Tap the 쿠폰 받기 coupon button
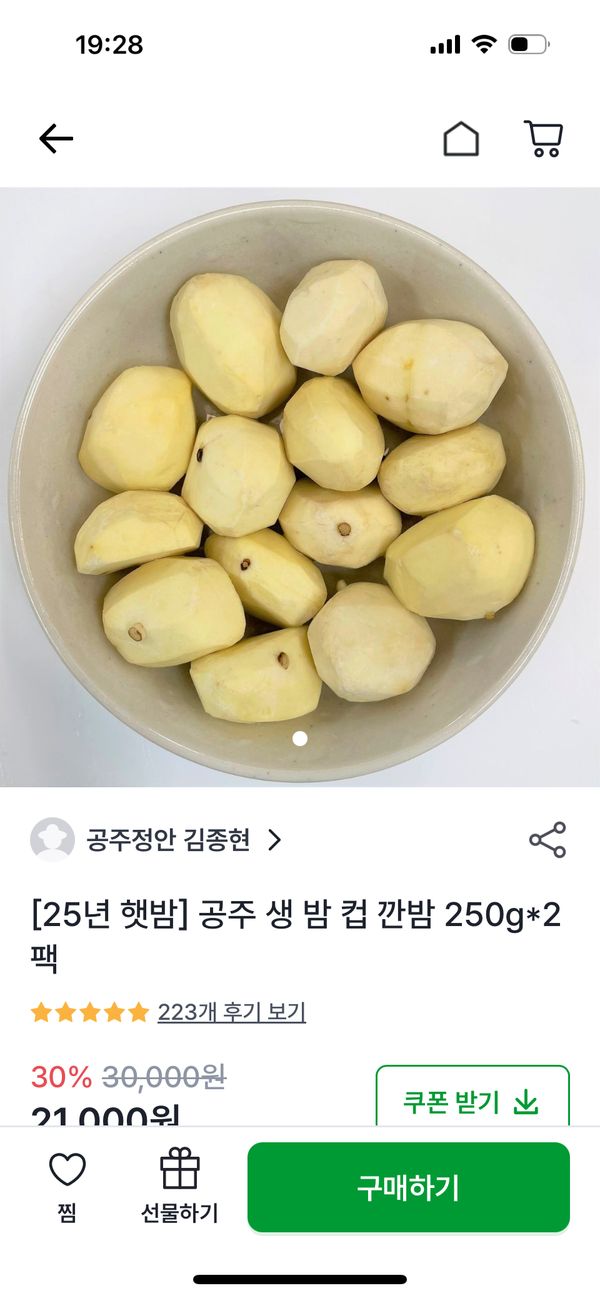Viewport: 600px width, 1299px height. point(472,1101)
